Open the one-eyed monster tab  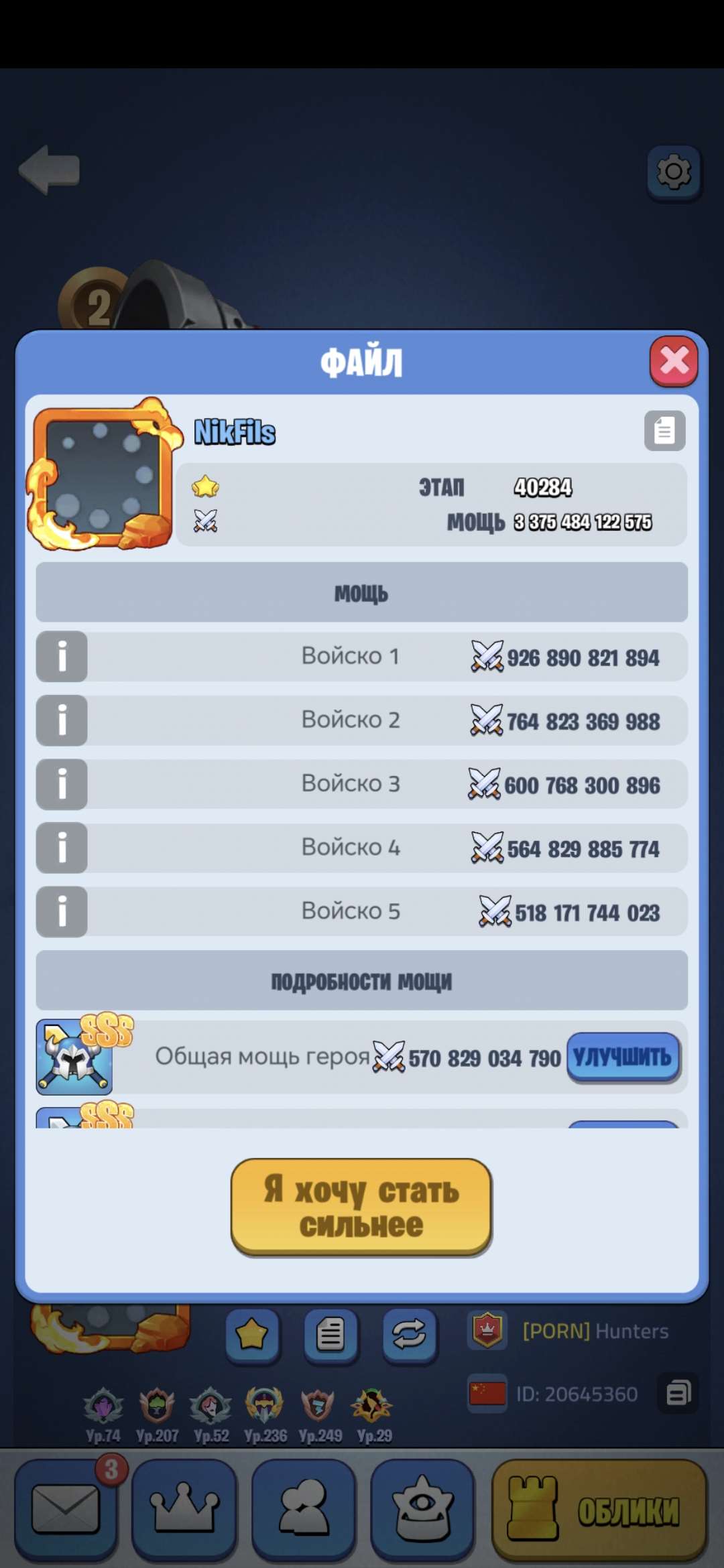[422, 1509]
